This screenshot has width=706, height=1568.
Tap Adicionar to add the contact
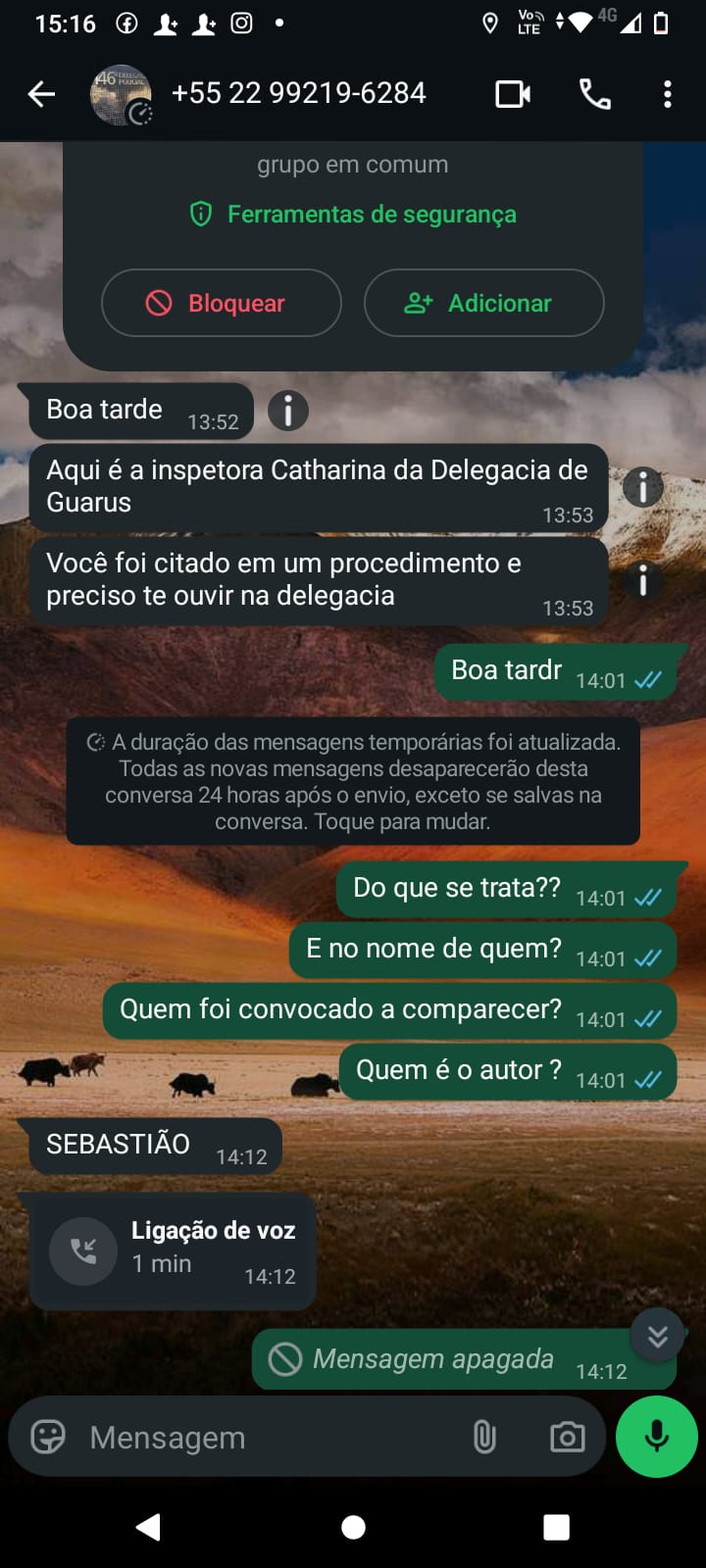point(483,303)
